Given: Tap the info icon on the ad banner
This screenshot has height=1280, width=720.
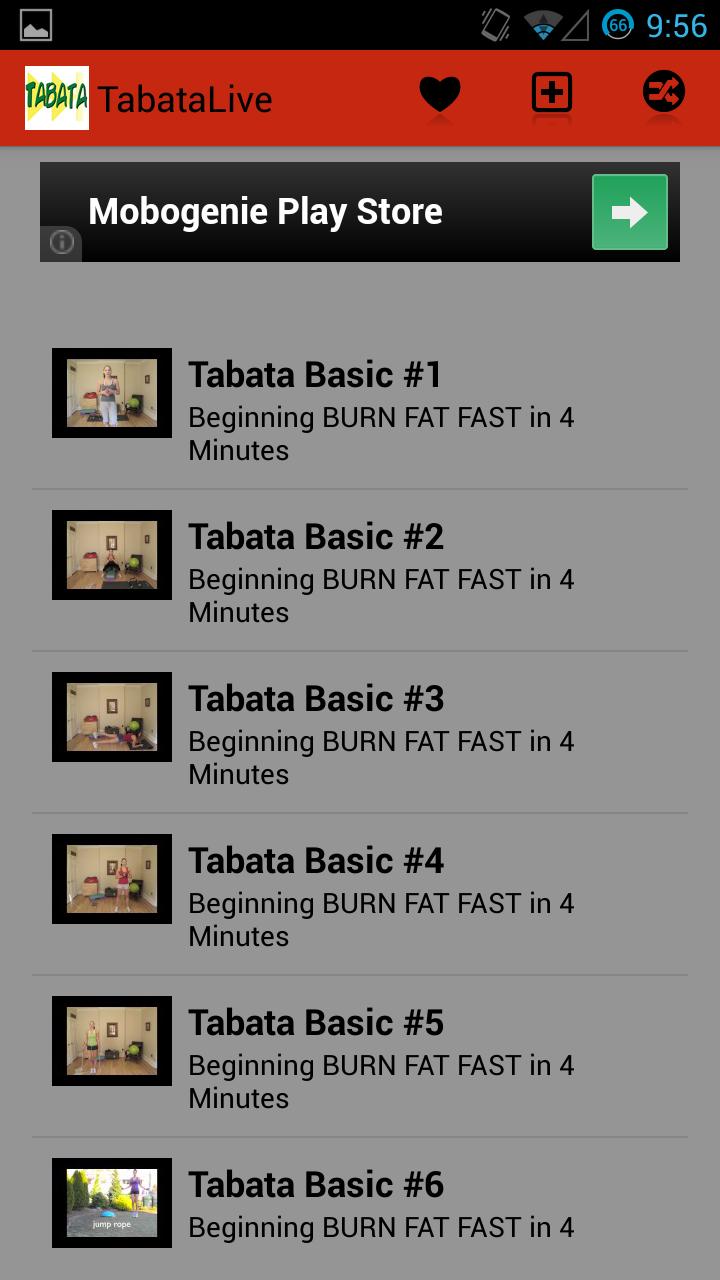Looking at the screenshot, I should 61,243.
